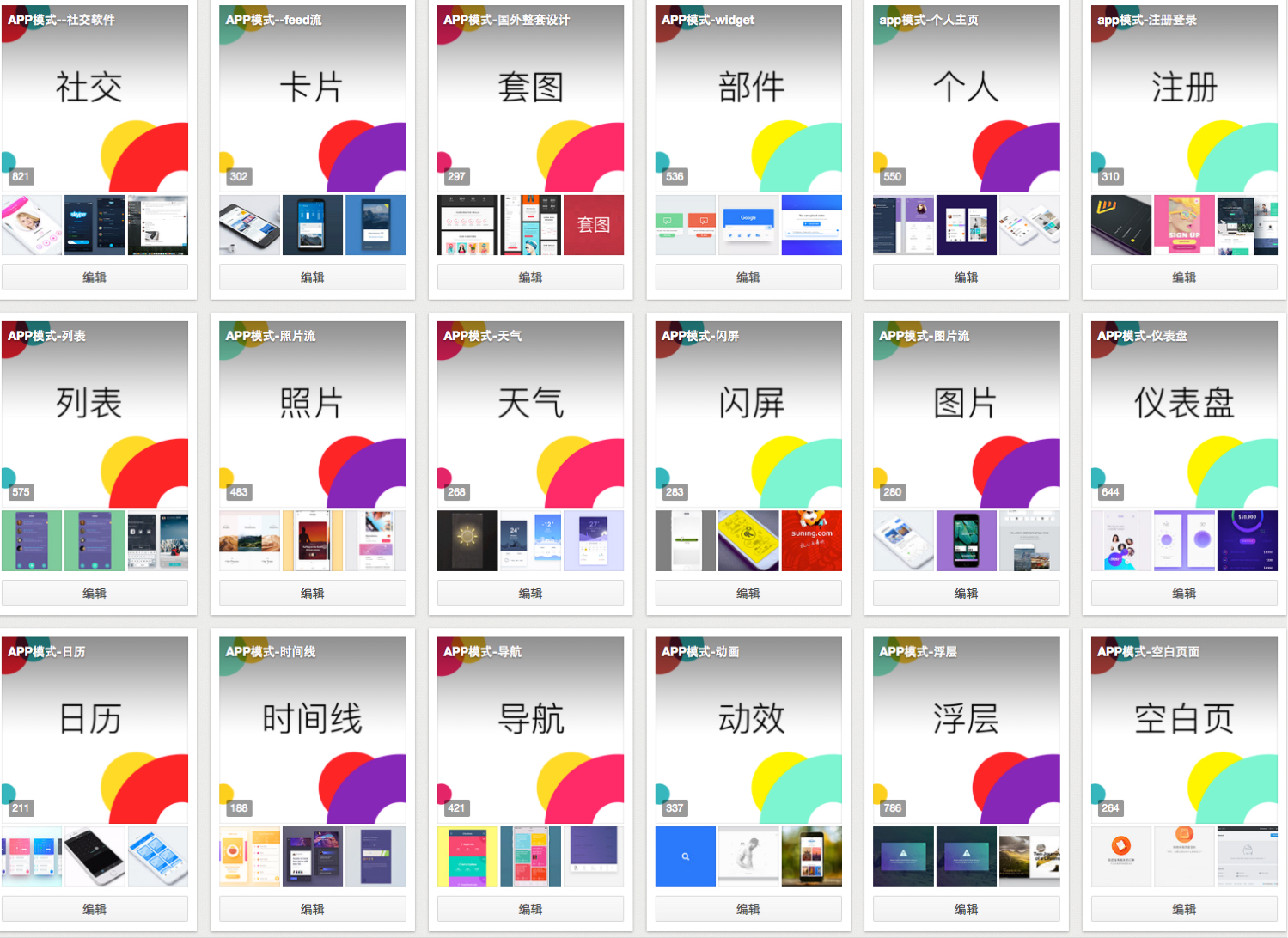Edit the 照片 photo stream board
This screenshot has height=938, width=1288.
point(312,593)
